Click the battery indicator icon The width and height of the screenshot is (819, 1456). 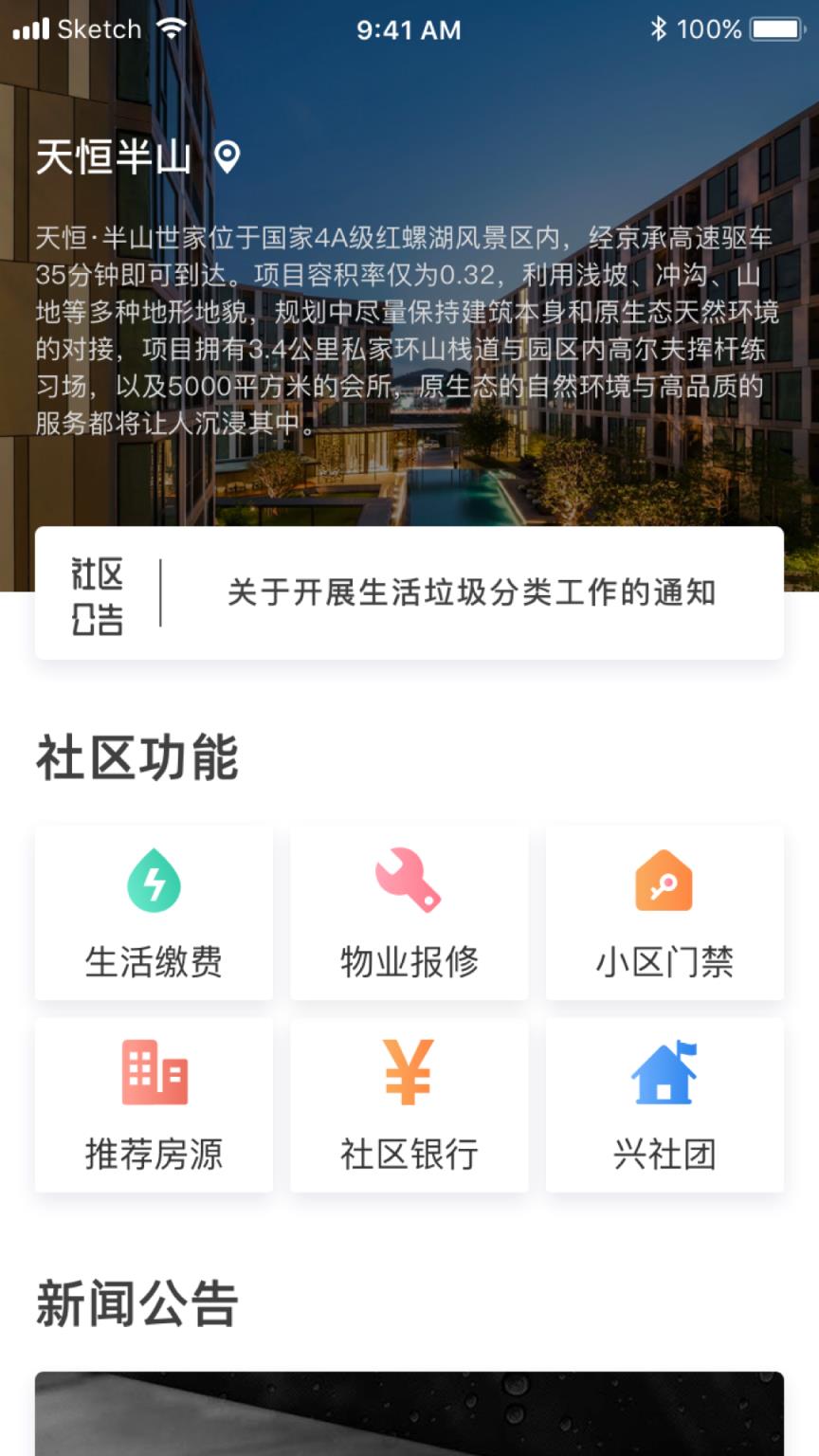pos(774,29)
